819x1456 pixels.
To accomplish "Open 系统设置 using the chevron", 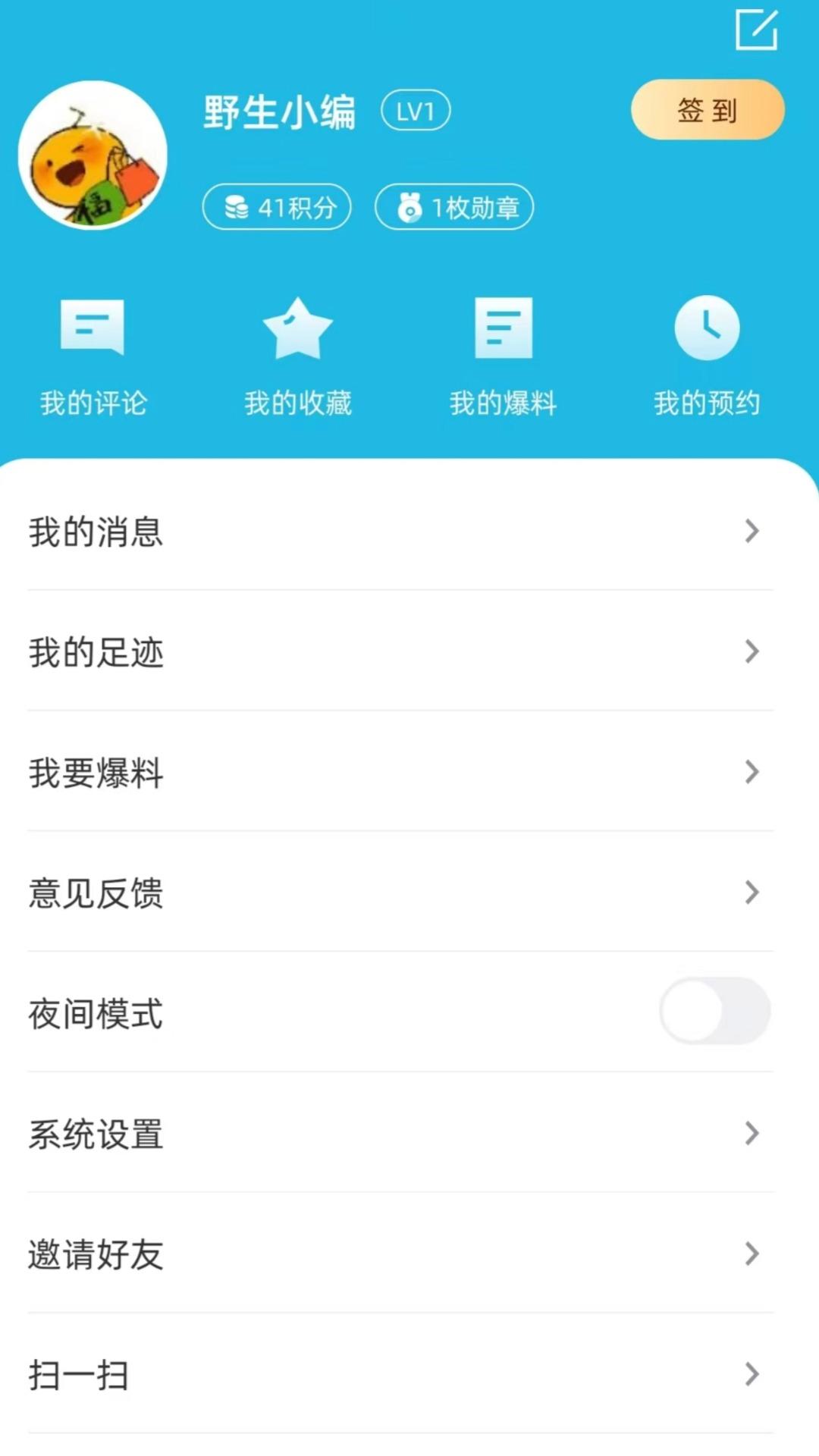I will (752, 1134).
